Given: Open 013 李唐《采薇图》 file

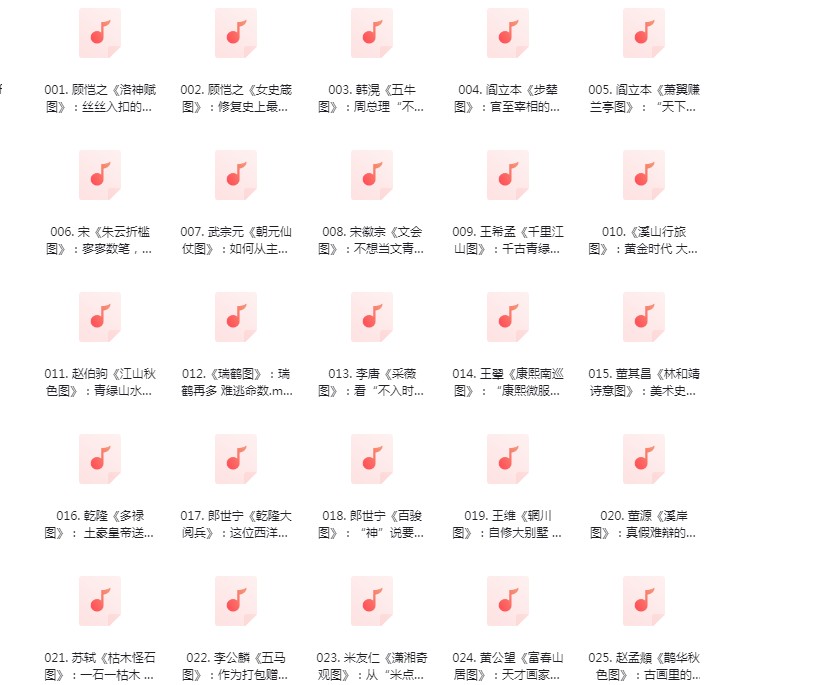Looking at the screenshot, I should click(x=371, y=318).
